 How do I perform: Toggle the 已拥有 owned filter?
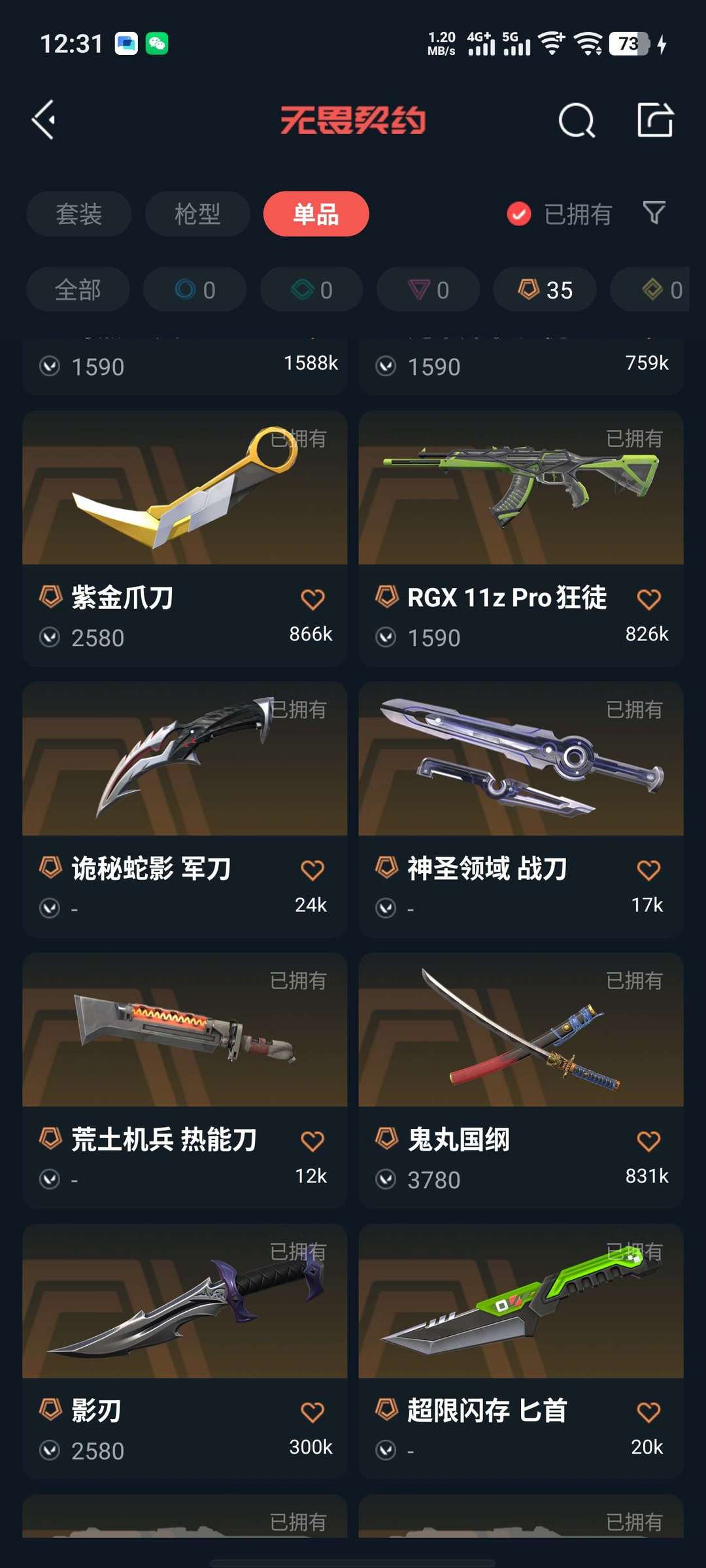point(559,214)
